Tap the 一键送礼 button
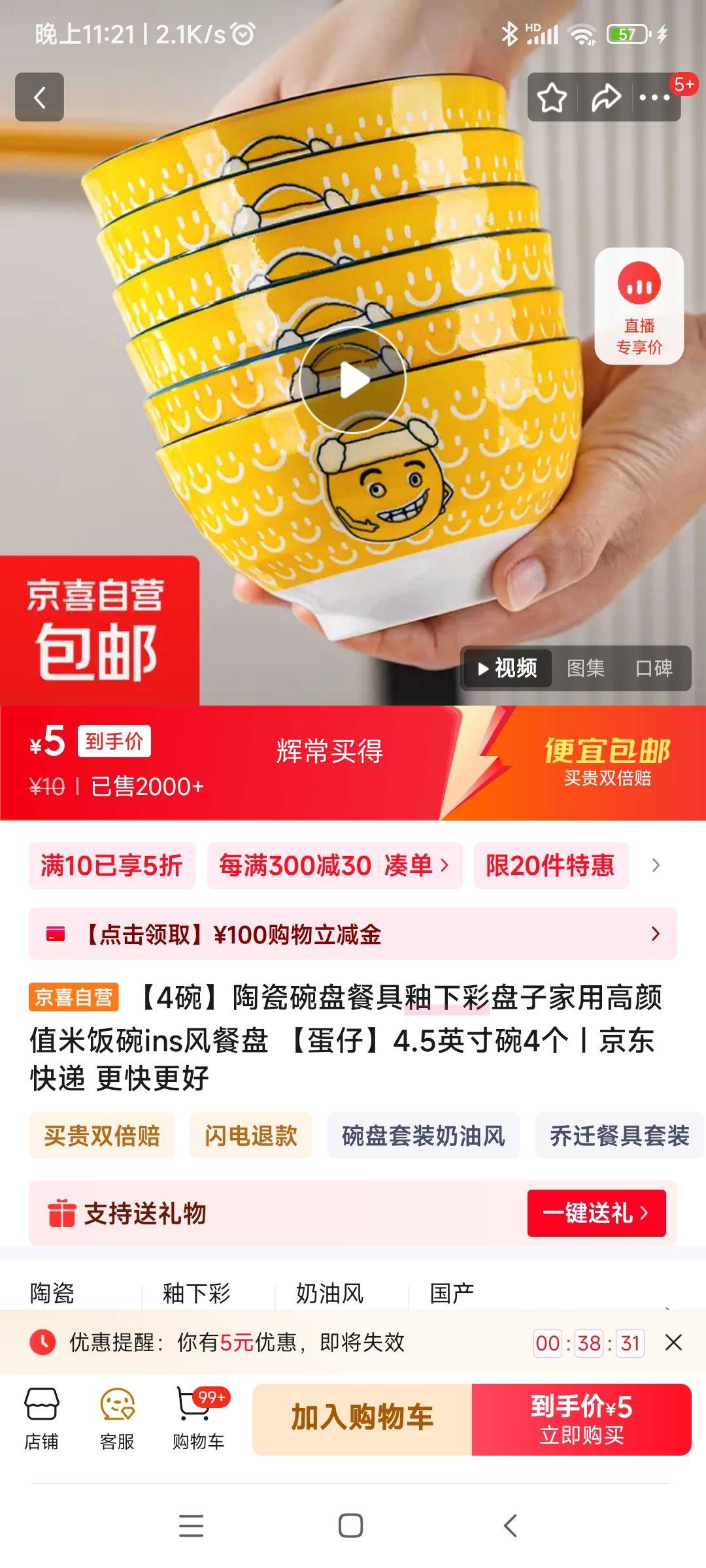 click(x=596, y=1213)
